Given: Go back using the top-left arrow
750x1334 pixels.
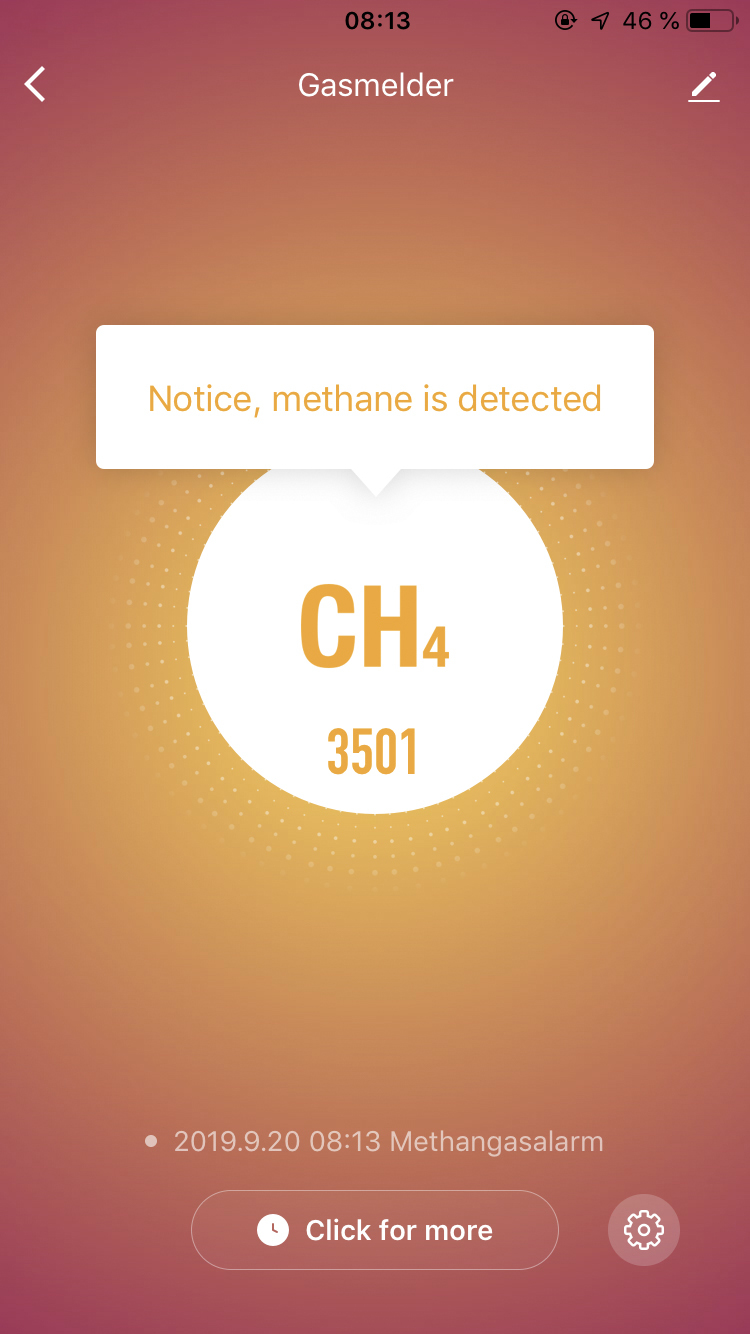Looking at the screenshot, I should pyautogui.click(x=36, y=85).
